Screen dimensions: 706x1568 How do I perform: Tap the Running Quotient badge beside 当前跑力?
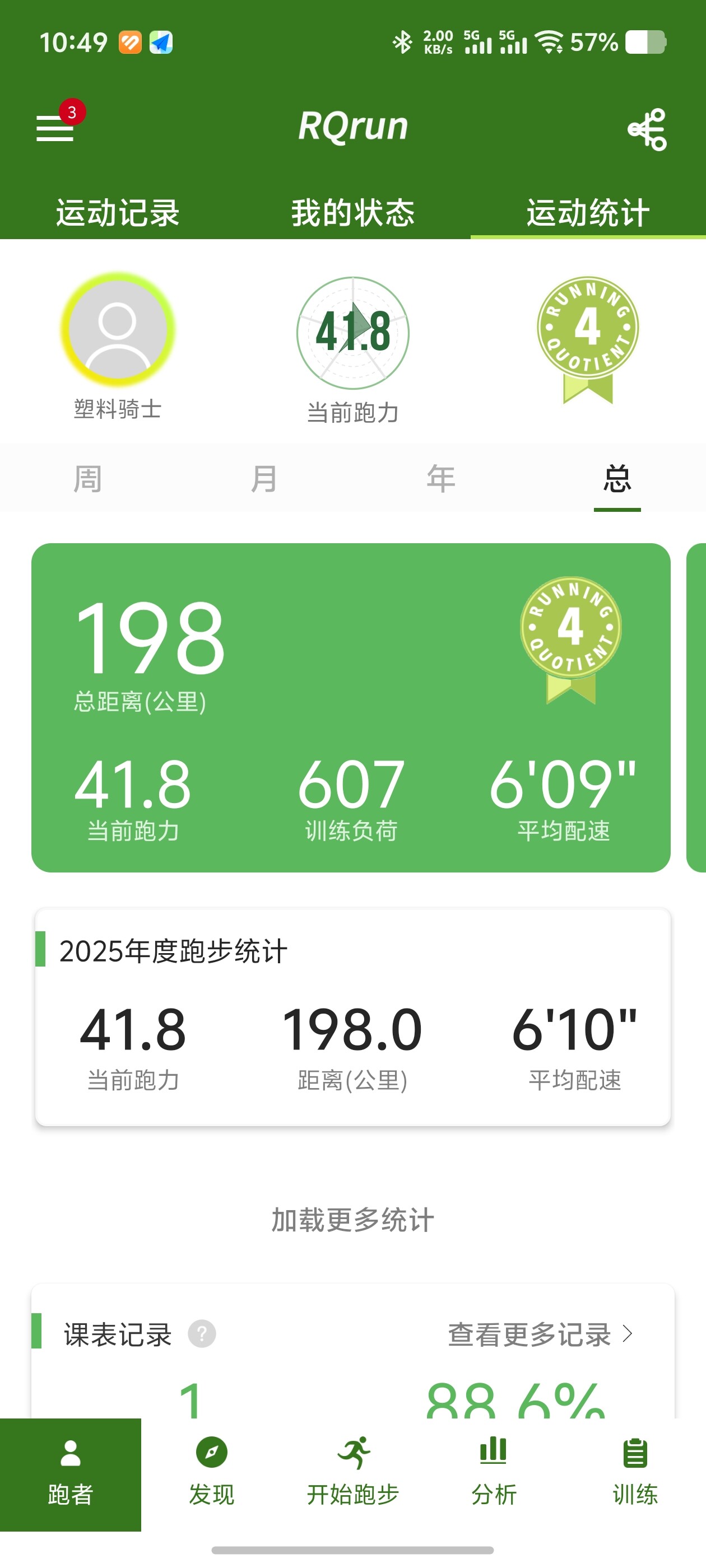point(588,339)
